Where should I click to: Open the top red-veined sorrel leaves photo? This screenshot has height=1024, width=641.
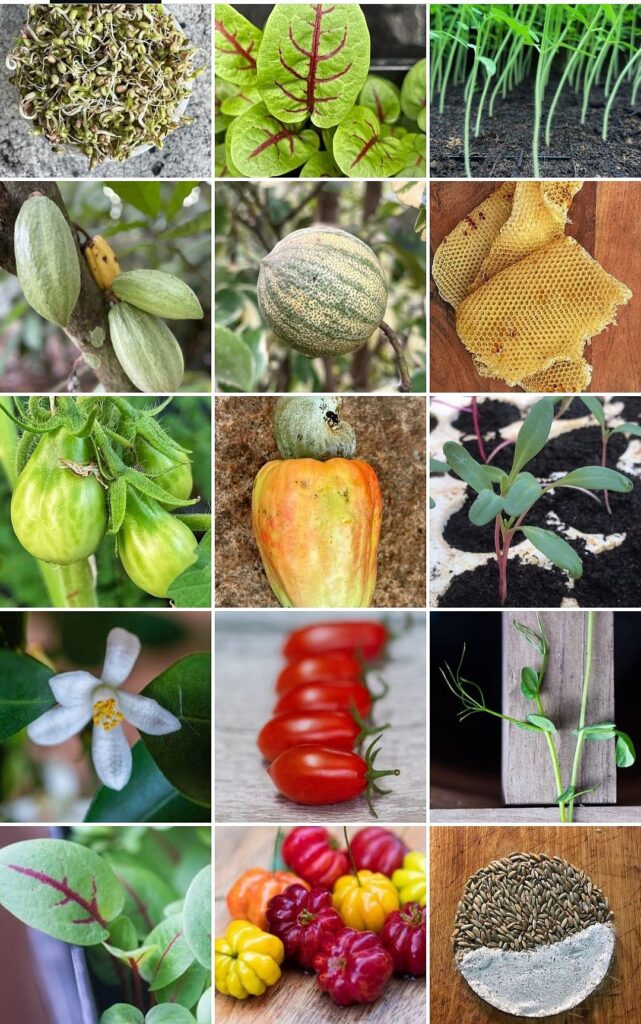coord(319,90)
